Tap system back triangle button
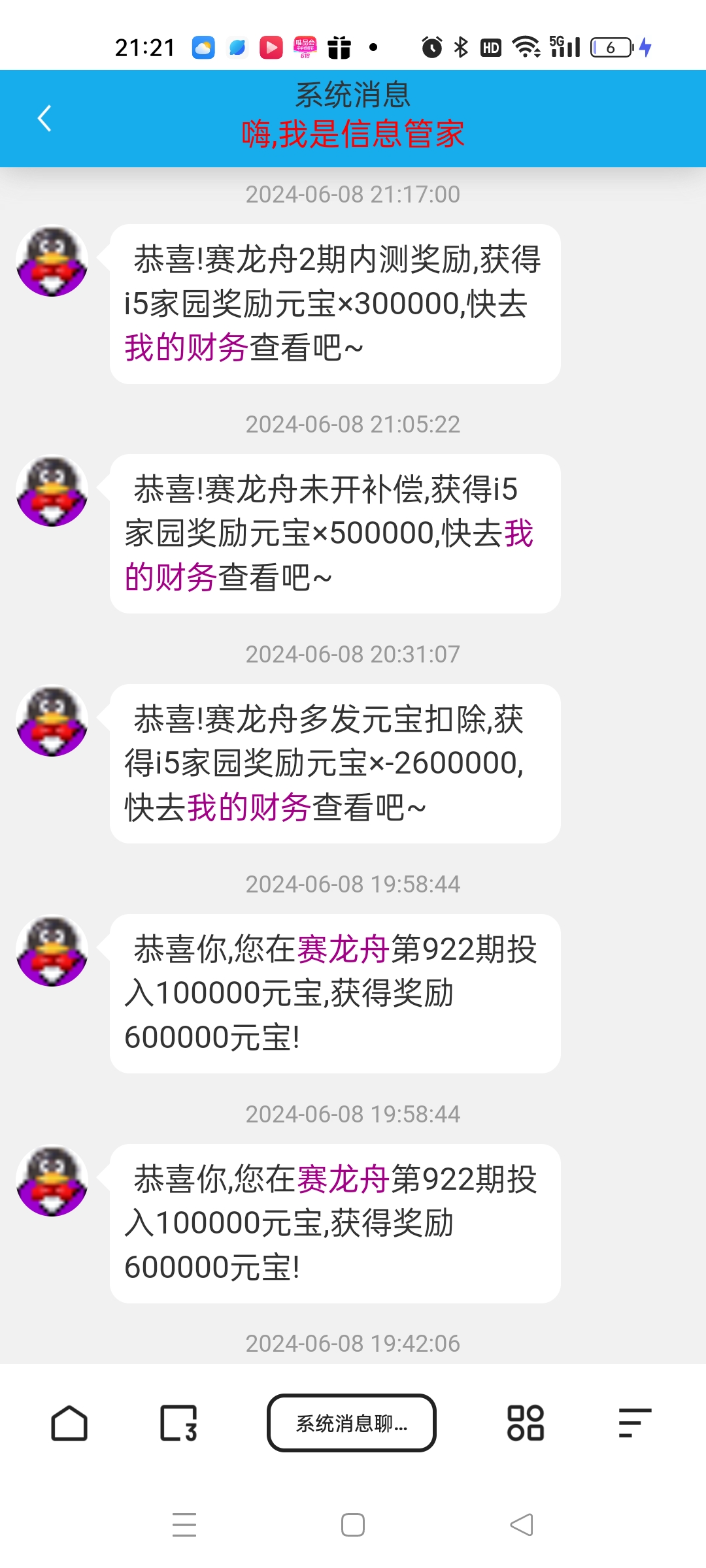 pos(522,1525)
